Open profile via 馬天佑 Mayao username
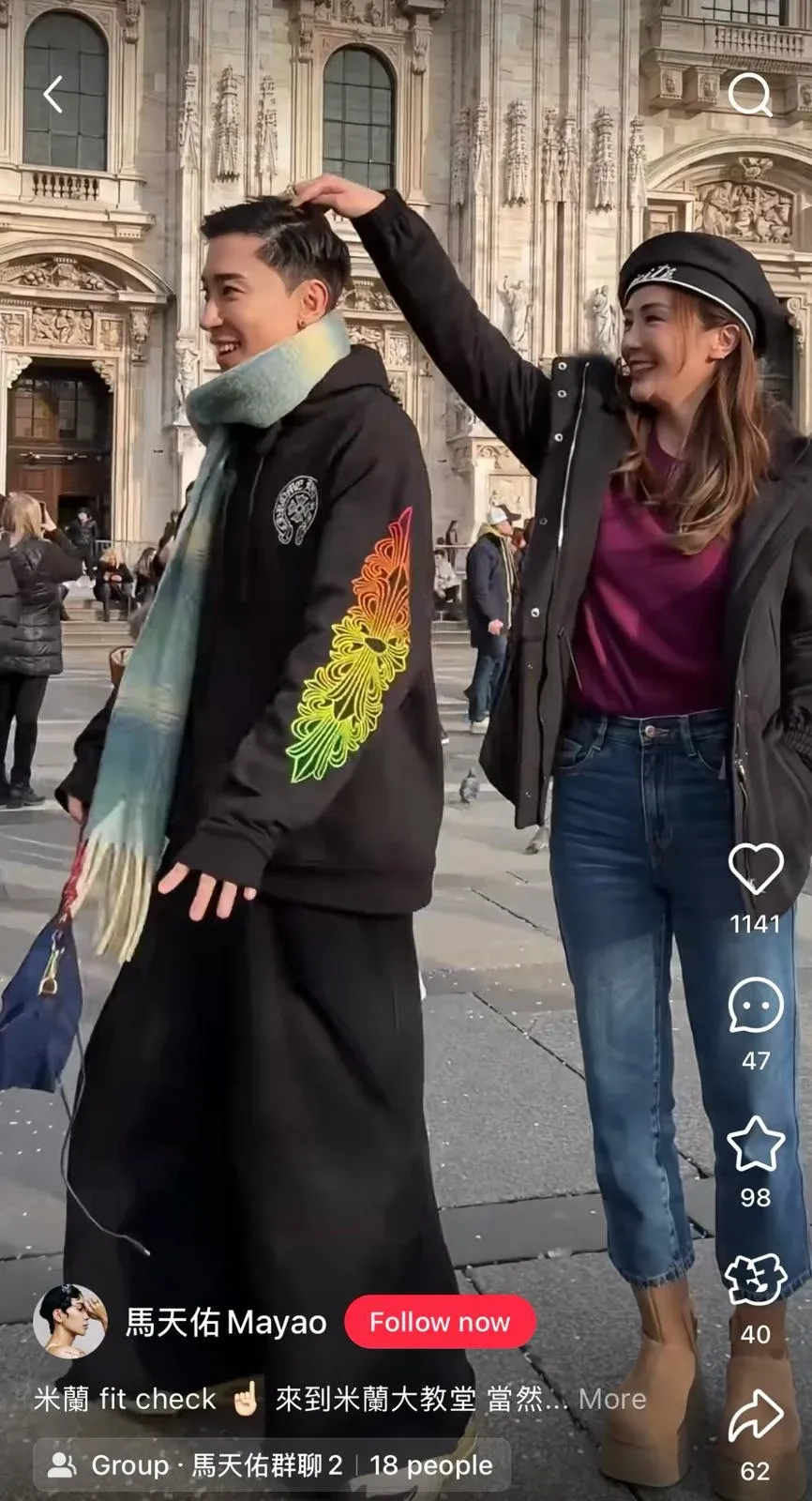 coord(226,1323)
